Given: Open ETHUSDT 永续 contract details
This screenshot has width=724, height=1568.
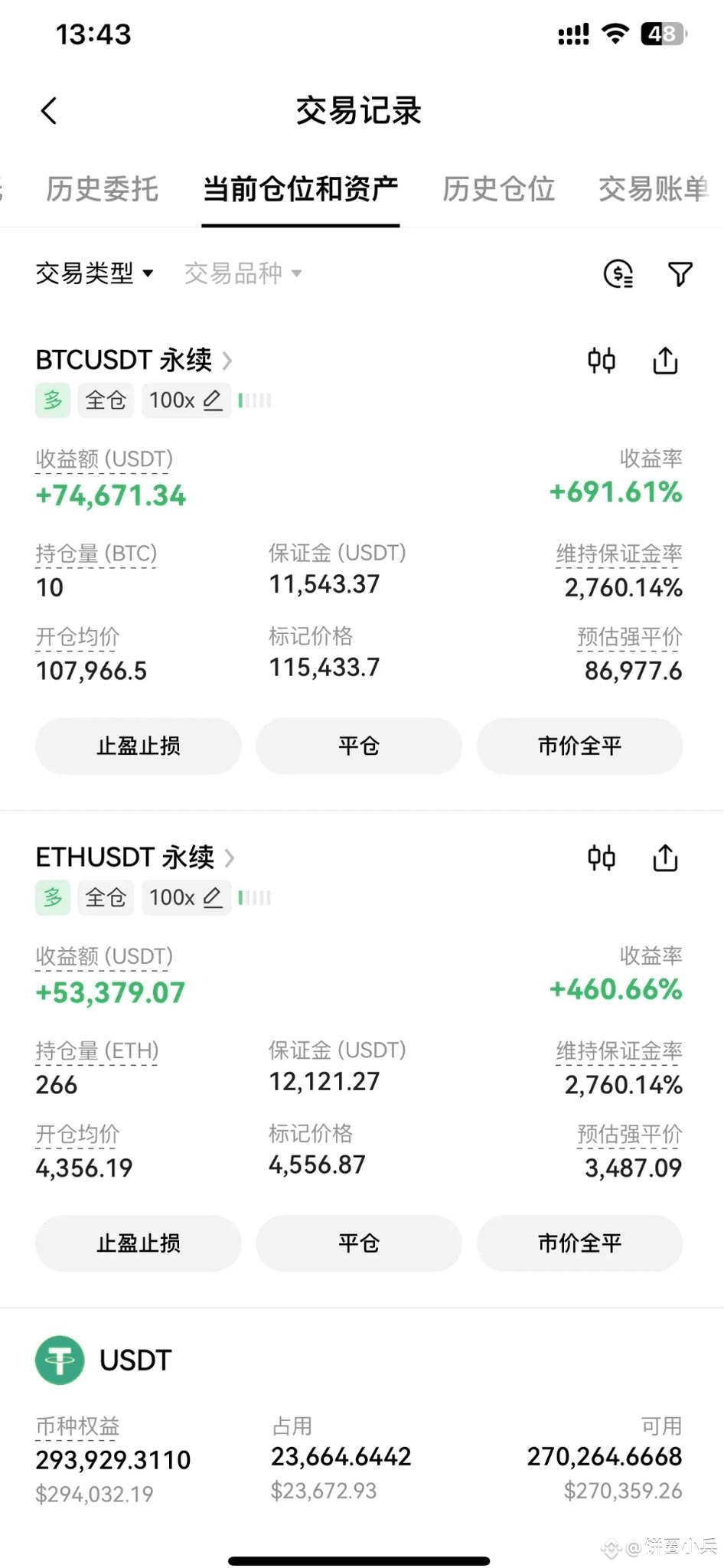Looking at the screenshot, I should (x=135, y=857).
